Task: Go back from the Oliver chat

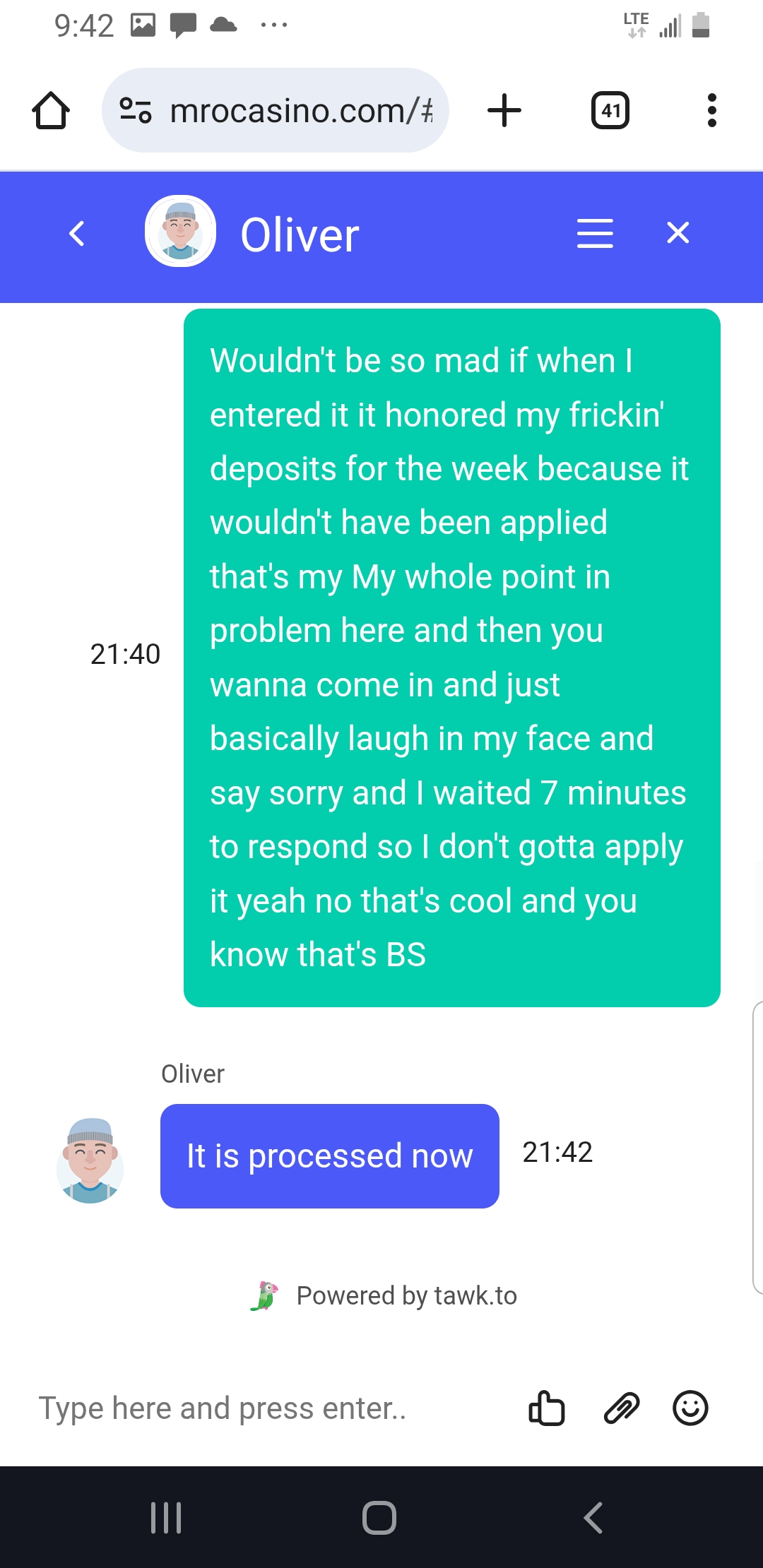Action: coord(77,233)
